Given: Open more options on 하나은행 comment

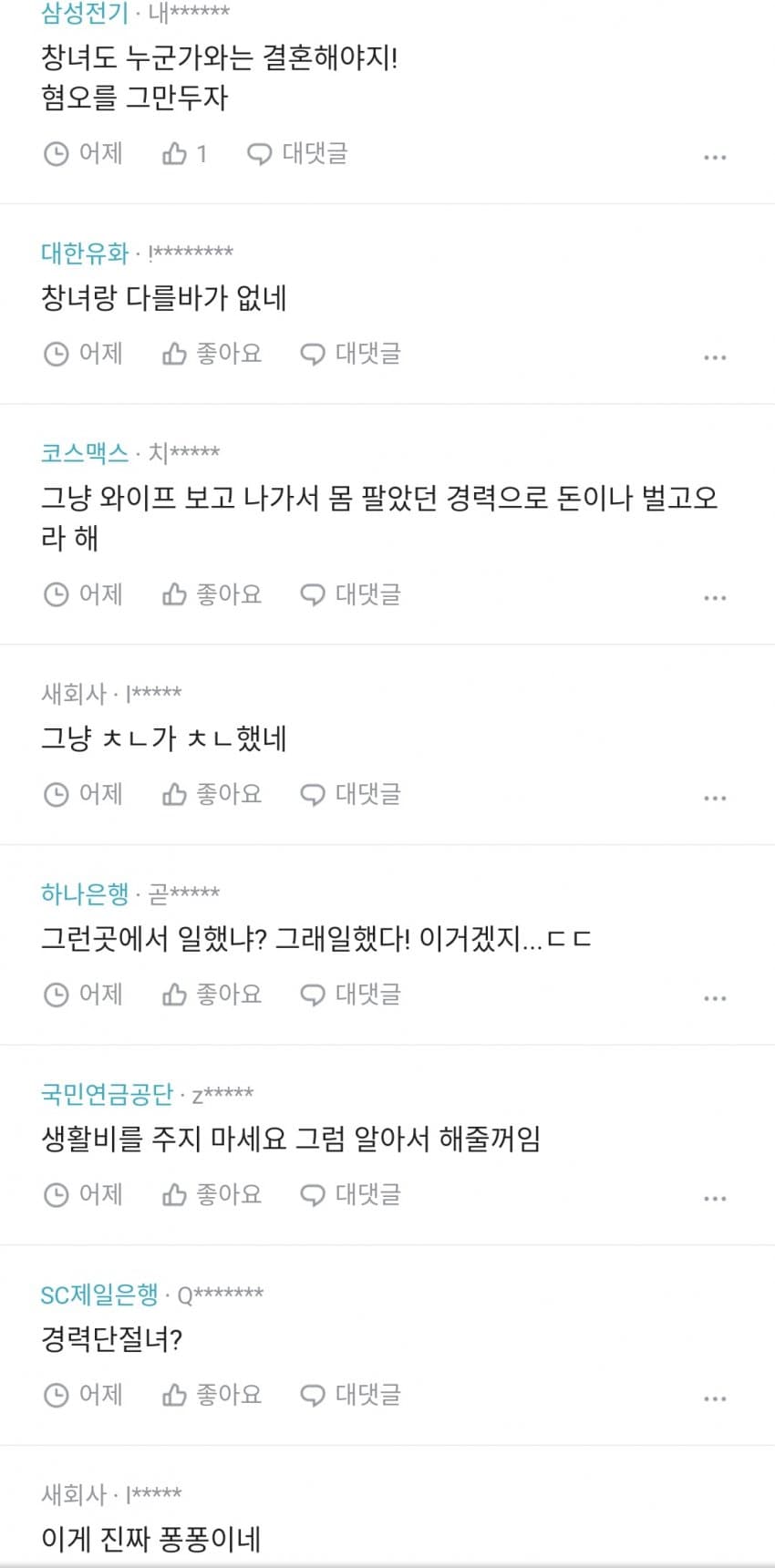Looking at the screenshot, I should click(x=715, y=998).
